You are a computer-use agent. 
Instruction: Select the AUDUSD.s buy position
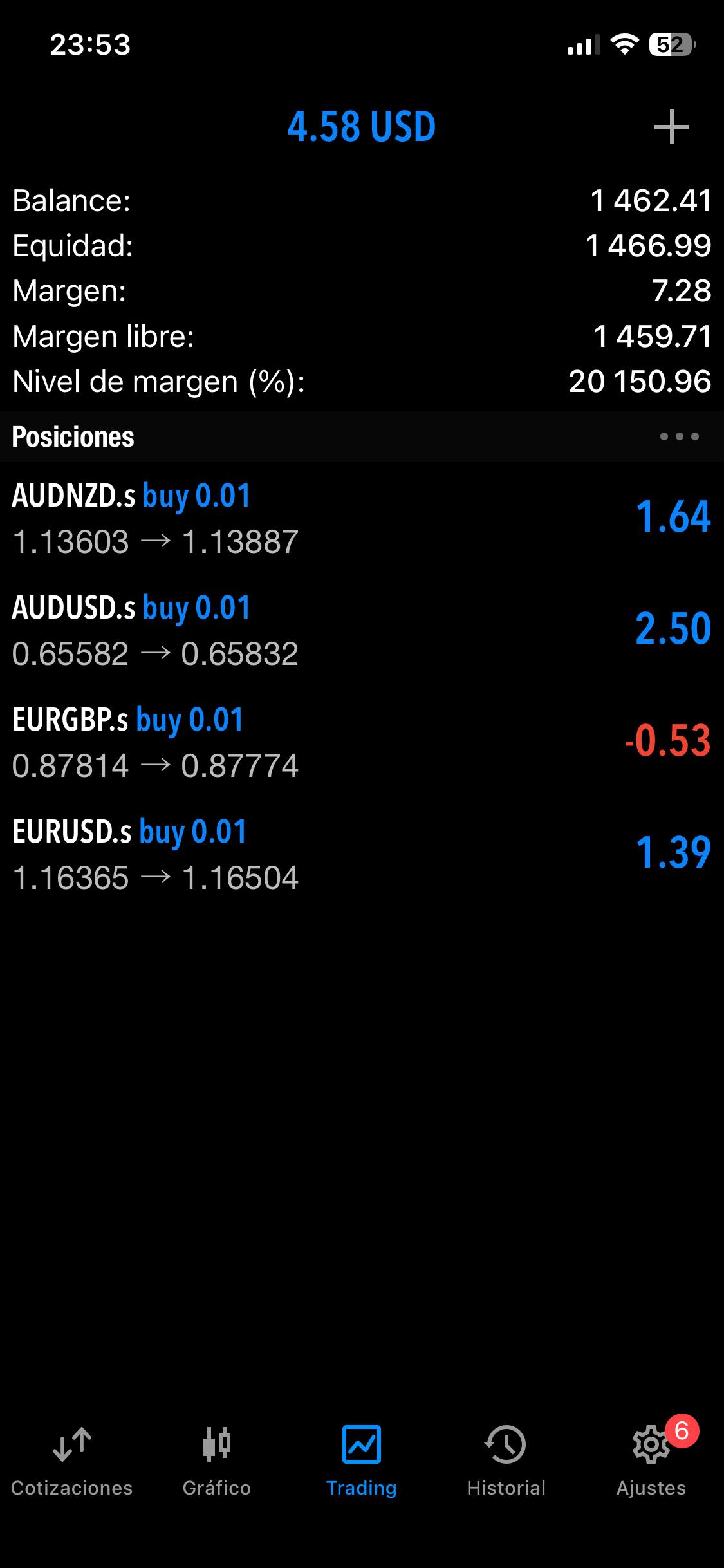pos(360,630)
